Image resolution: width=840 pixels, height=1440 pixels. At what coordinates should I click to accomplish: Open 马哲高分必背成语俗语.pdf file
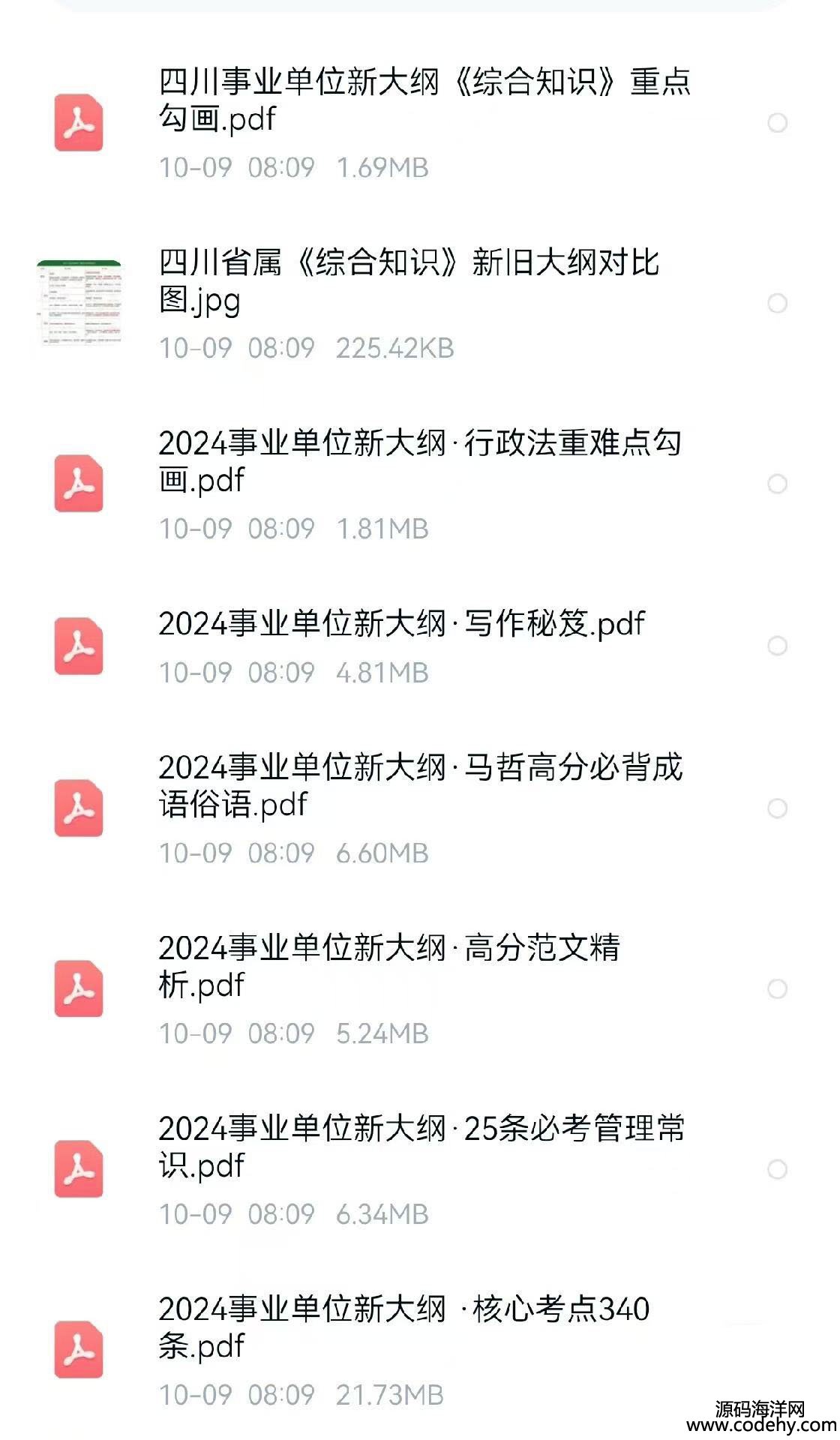coord(420,786)
